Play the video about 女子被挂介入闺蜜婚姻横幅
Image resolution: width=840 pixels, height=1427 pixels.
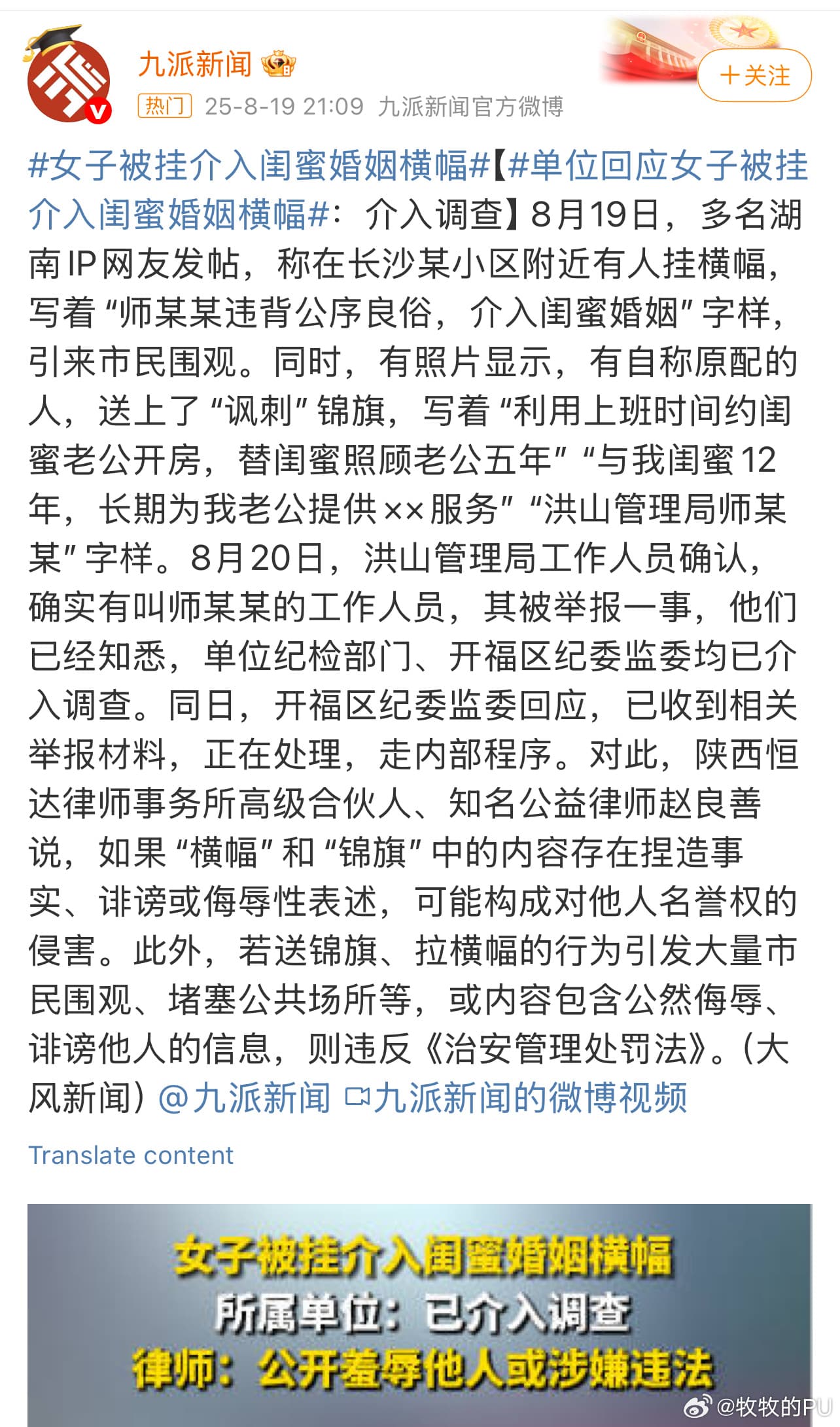pyautogui.click(x=419, y=1314)
